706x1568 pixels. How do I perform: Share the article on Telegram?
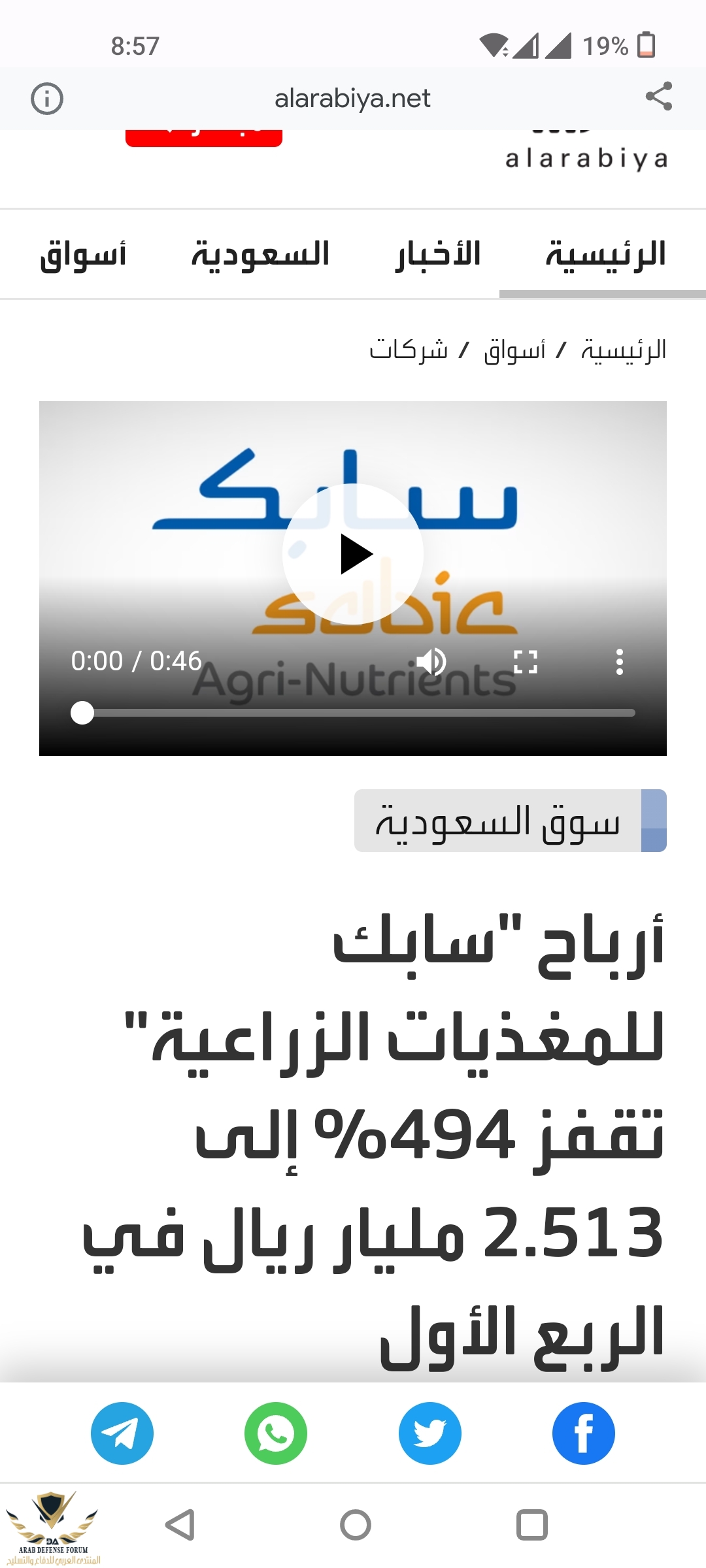122,1433
